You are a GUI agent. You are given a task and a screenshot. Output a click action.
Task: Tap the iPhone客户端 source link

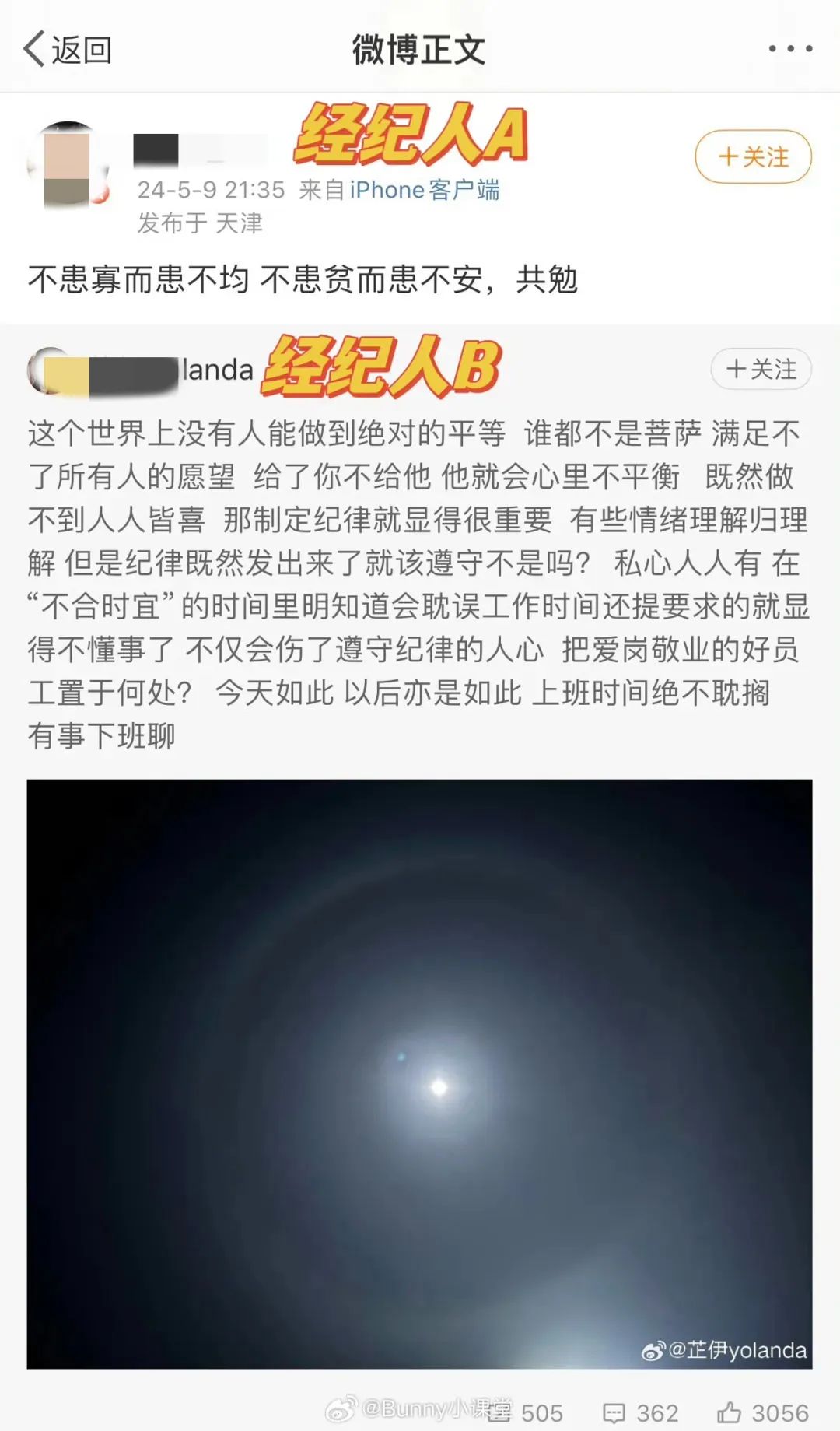424,190
